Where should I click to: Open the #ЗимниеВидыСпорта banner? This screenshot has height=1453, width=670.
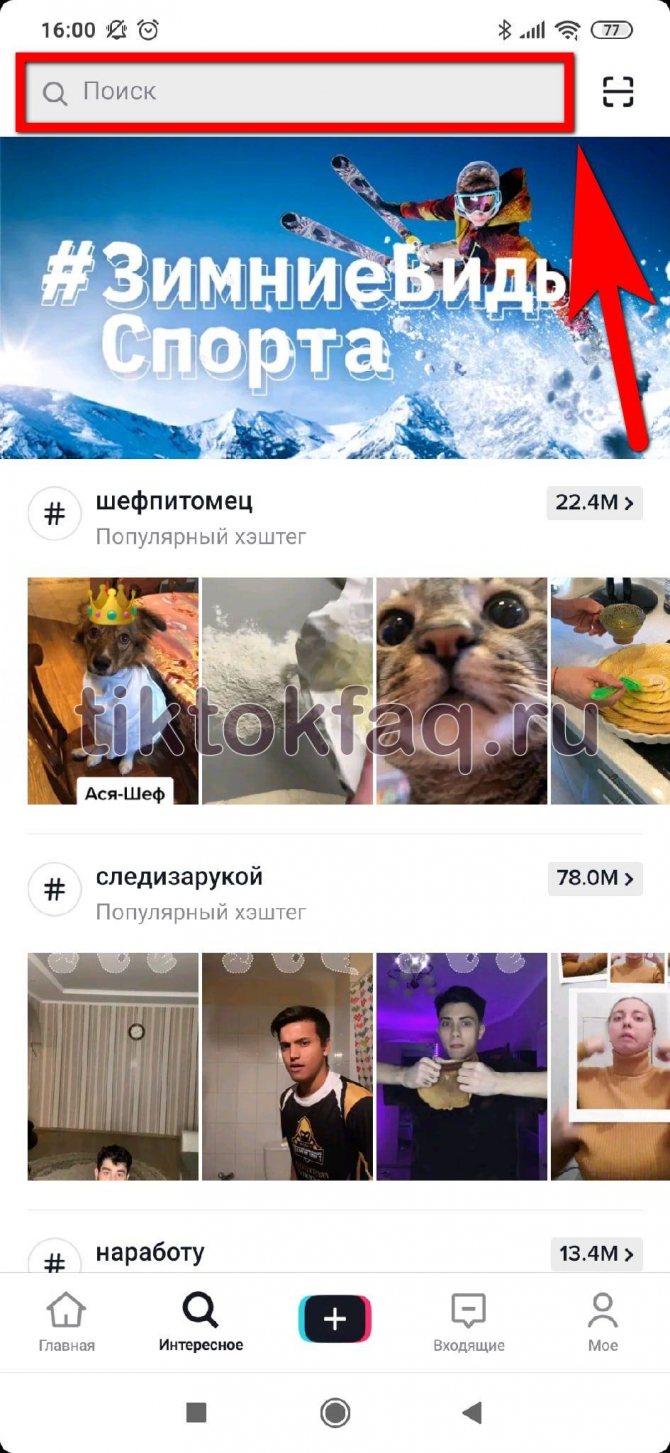335,297
